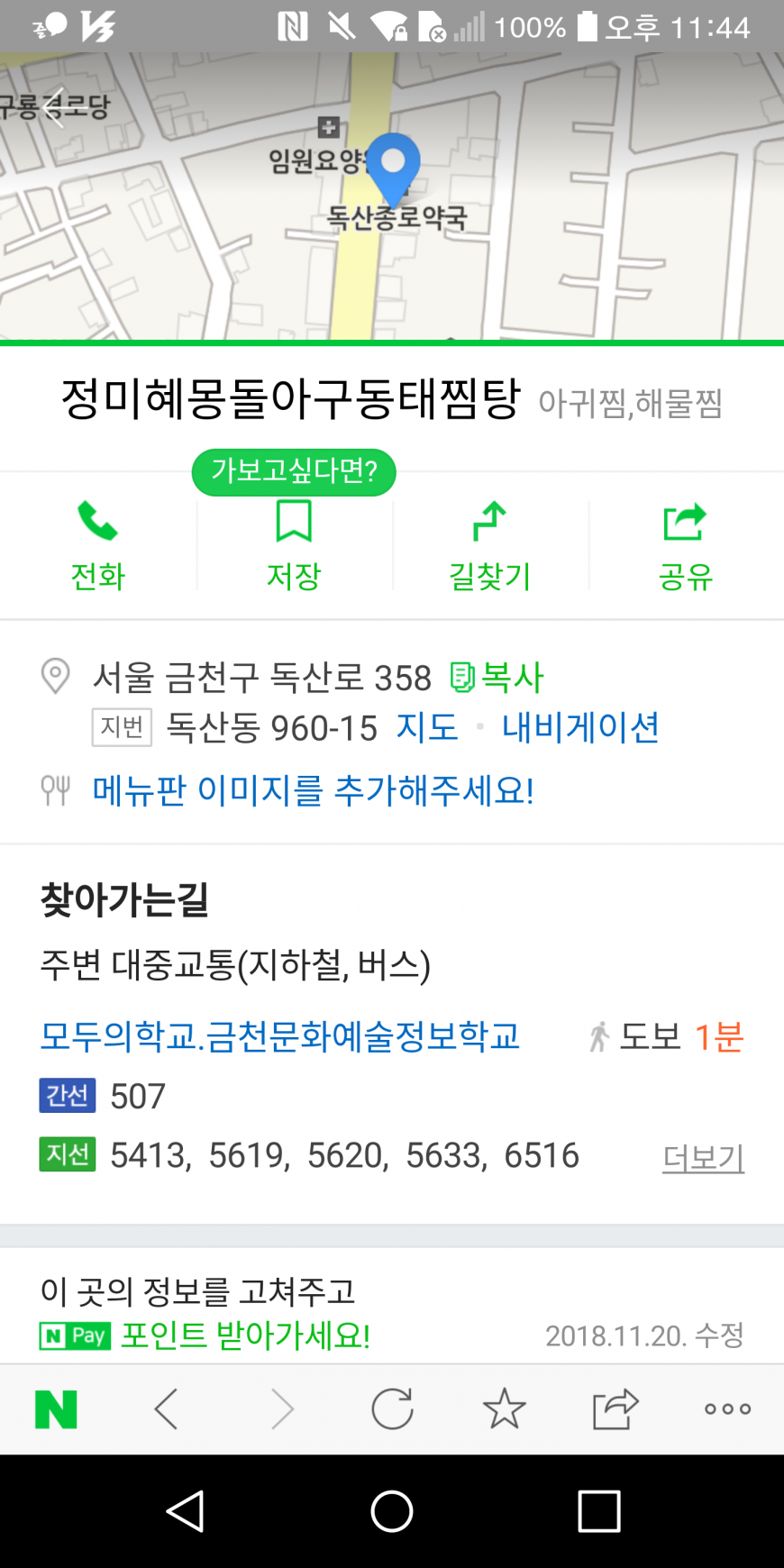
Task: Open browser share in bottom toolbar
Action: tap(615, 1409)
